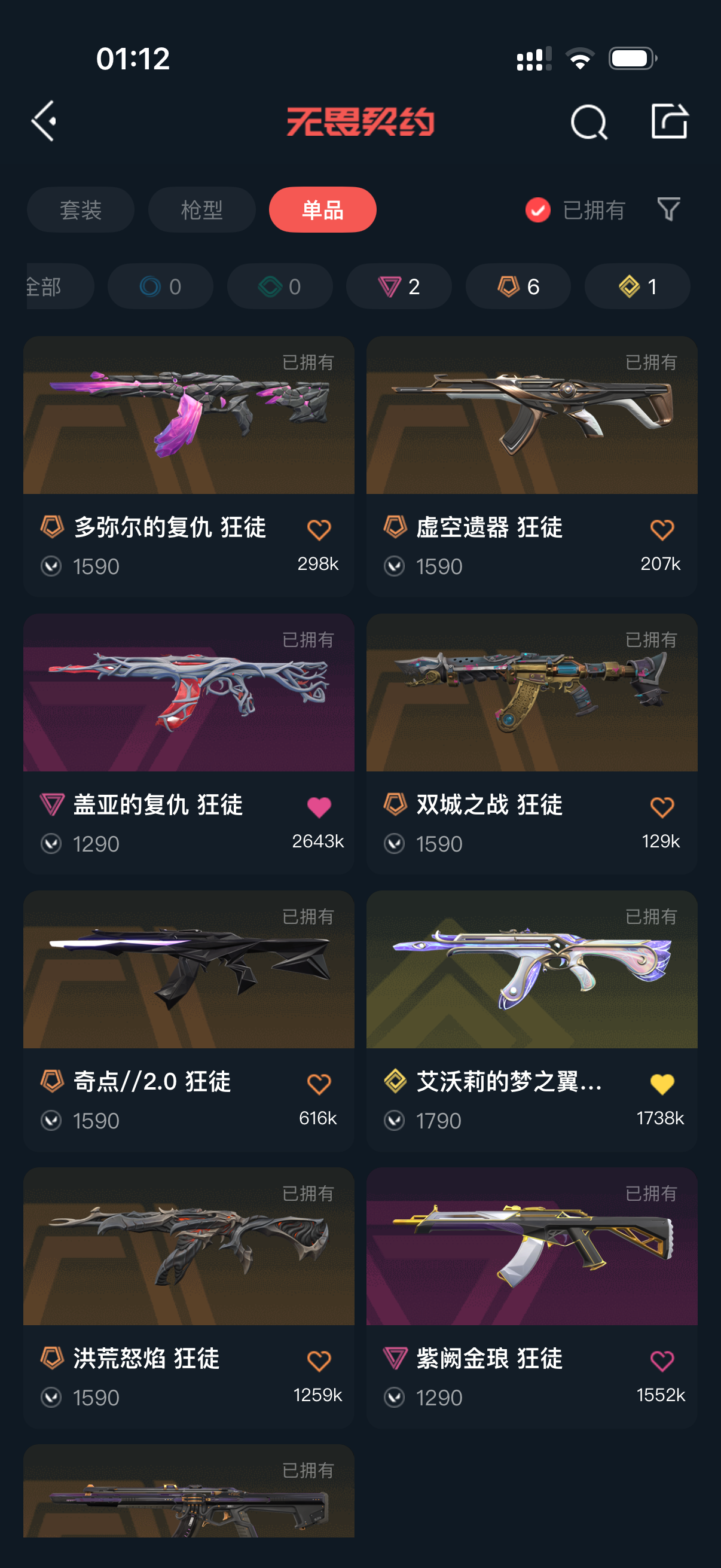Screen dimensions: 721x1568
Task: Select the 单品 tab
Action: pos(322,209)
